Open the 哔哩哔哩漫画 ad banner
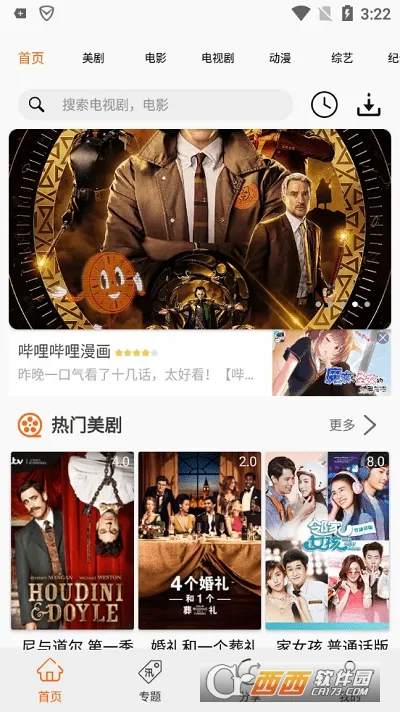 coord(200,362)
